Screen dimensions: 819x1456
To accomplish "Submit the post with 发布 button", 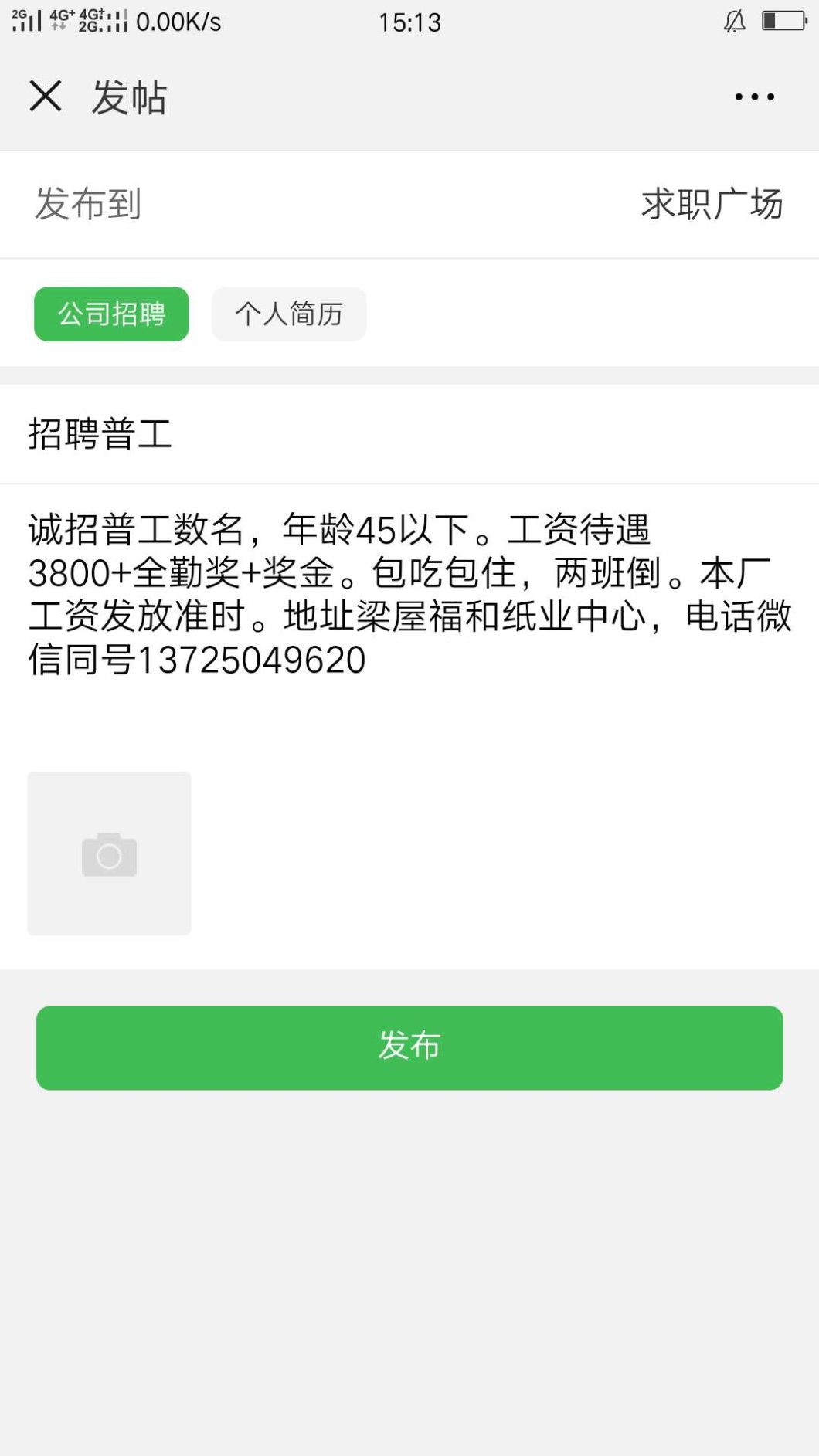I will [409, 1047].
